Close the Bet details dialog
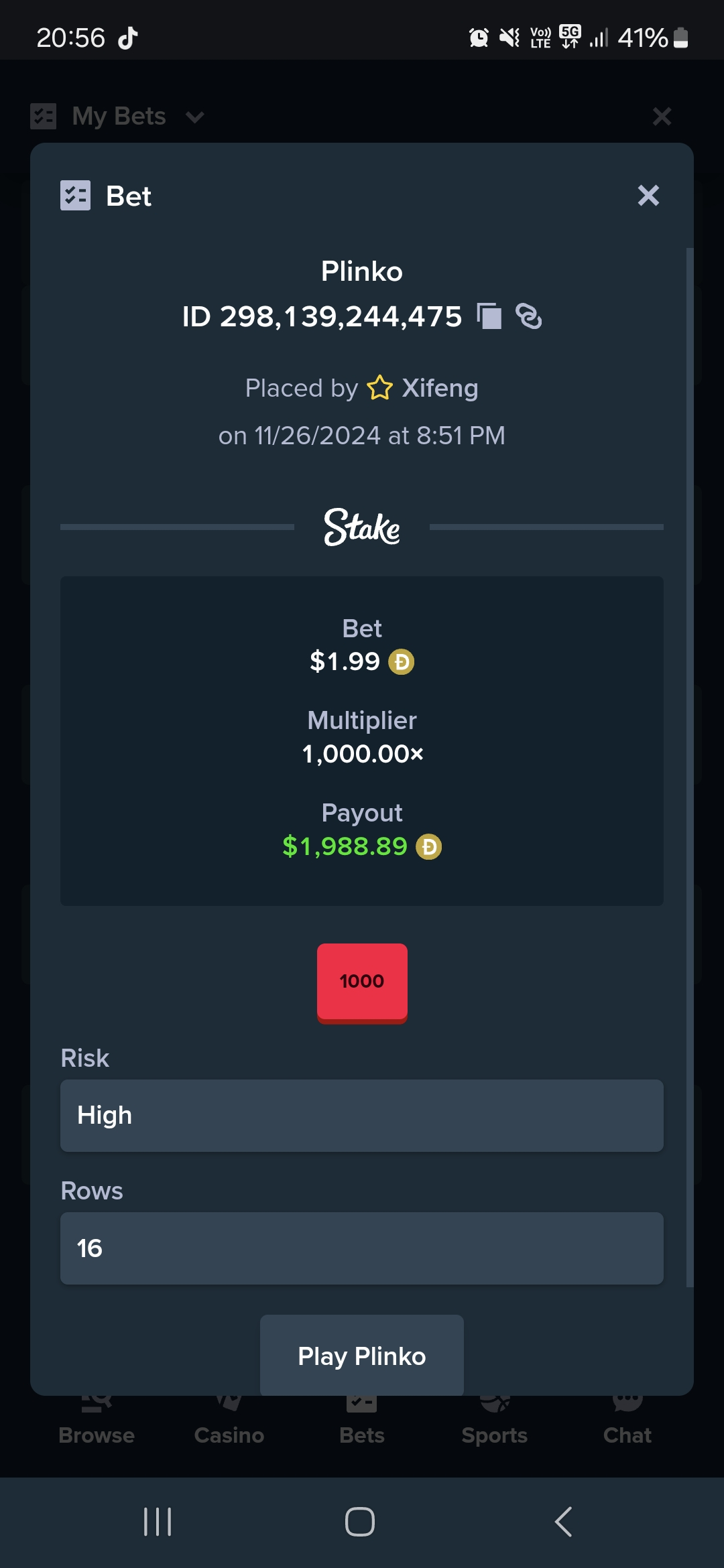This screenshot has width=724, height=1568. (x=648, y=196)
